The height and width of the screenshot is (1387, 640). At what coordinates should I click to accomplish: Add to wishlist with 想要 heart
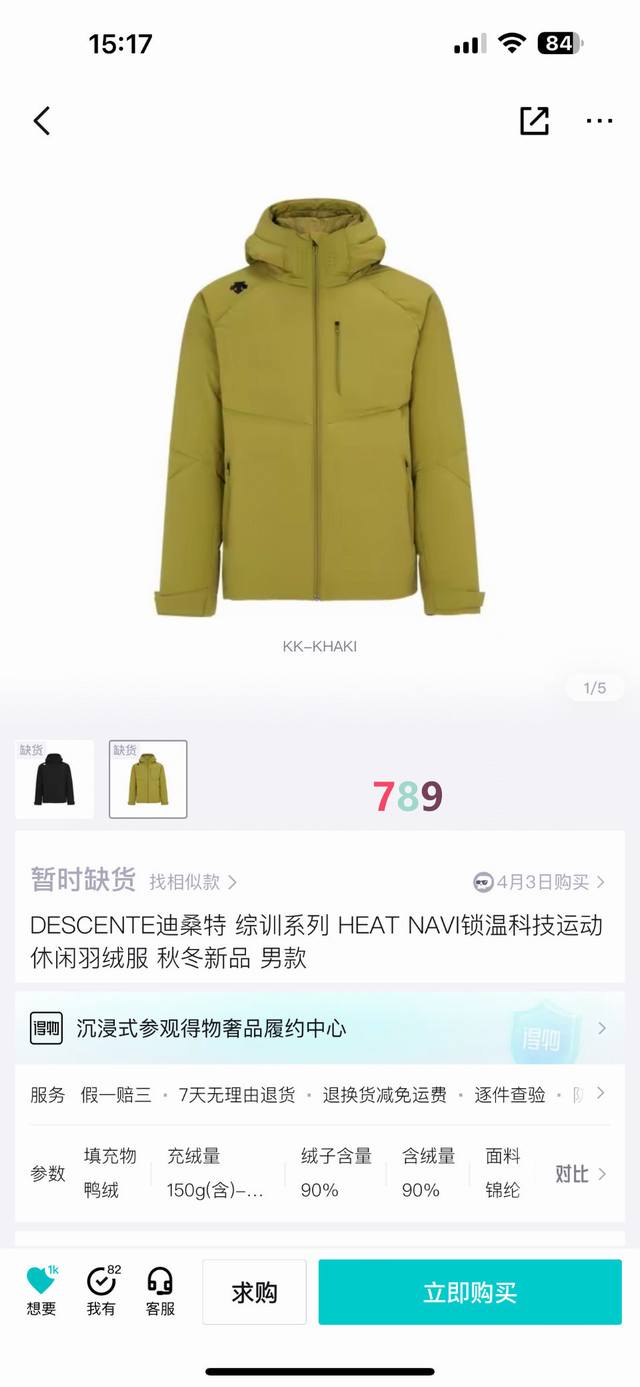point(41,1290)
